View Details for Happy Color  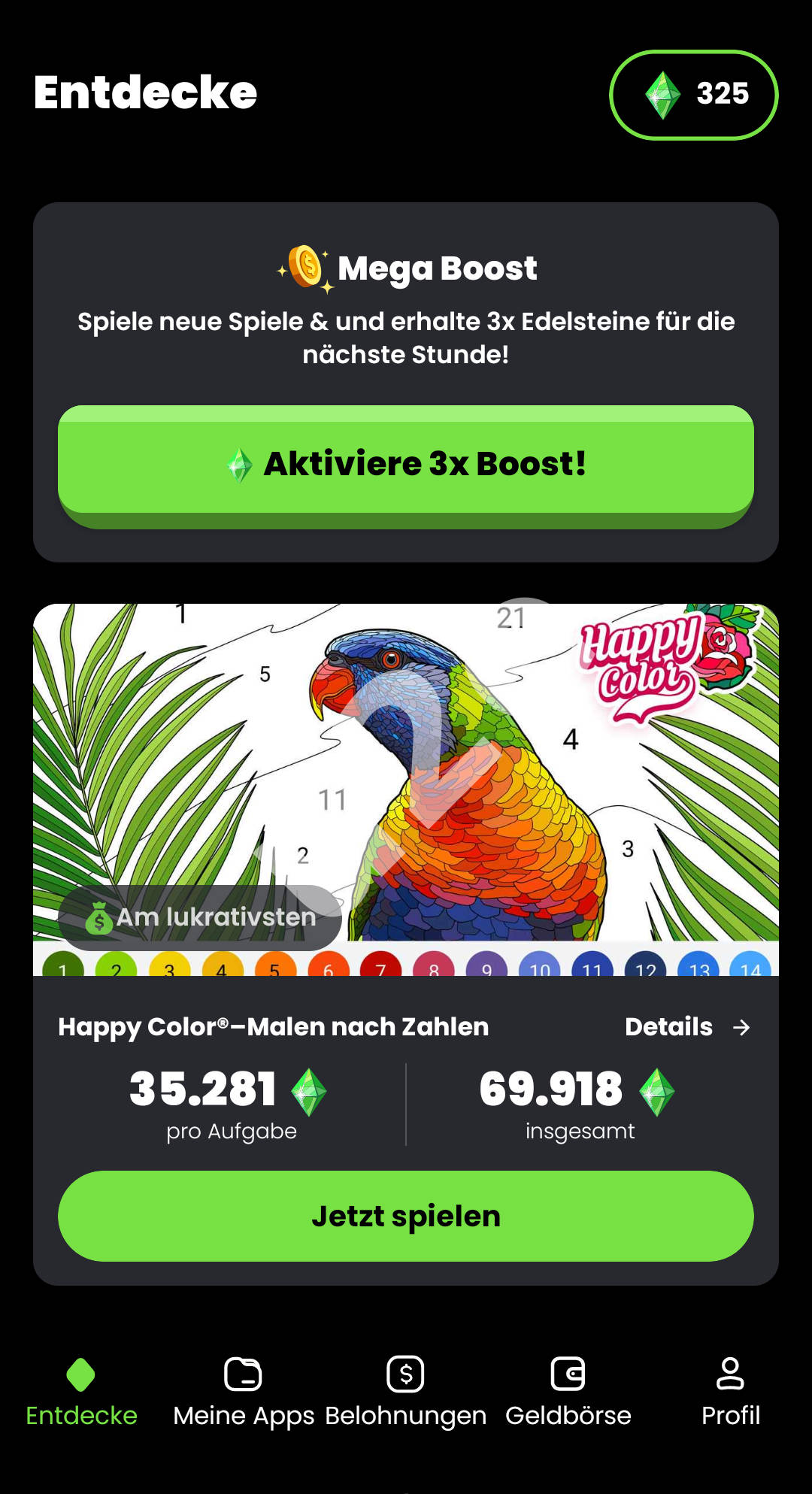[x=687, y=1027]
